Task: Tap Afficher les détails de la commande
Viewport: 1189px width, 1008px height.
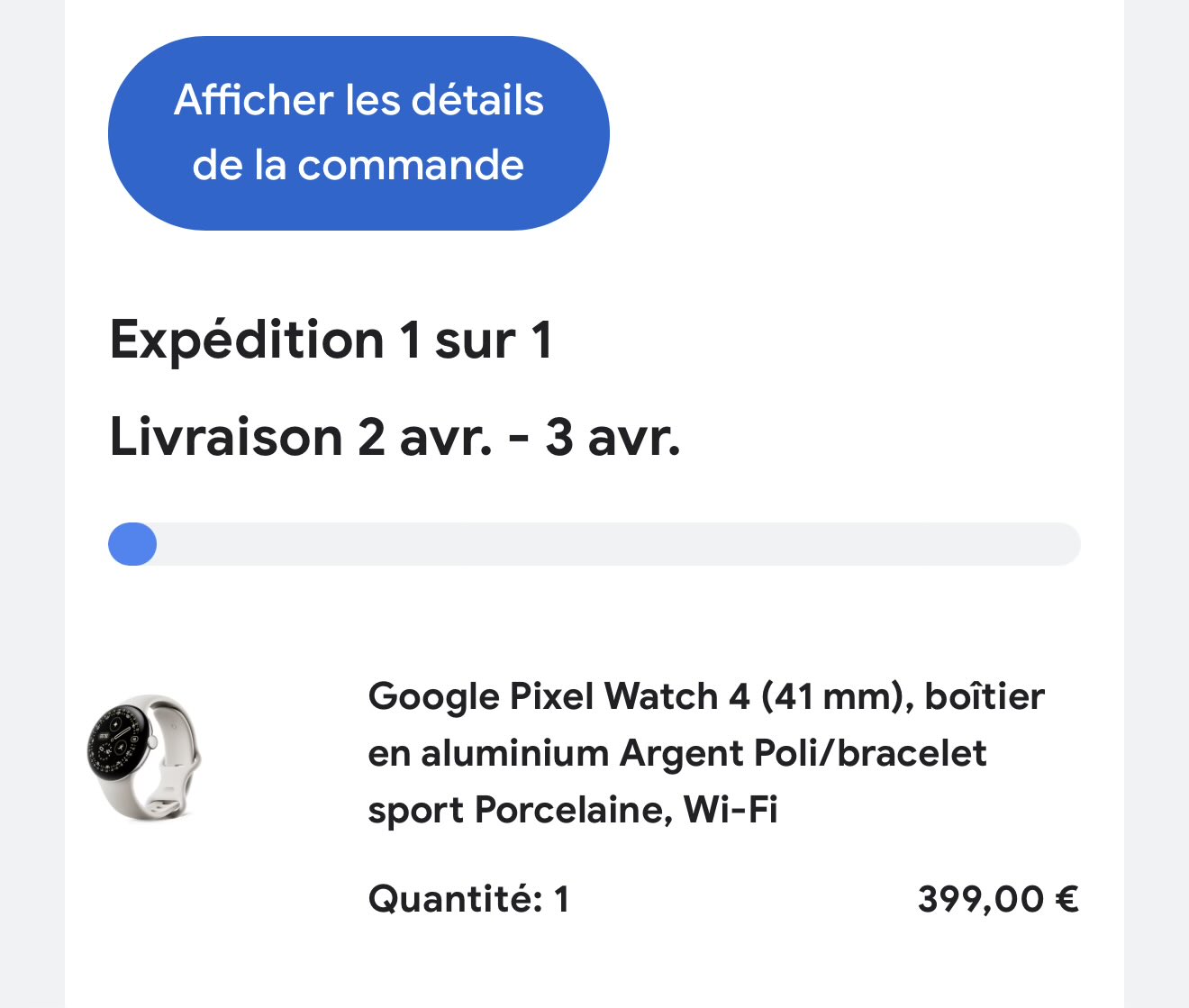Action: pyautogui.click(x=359, y=133)
